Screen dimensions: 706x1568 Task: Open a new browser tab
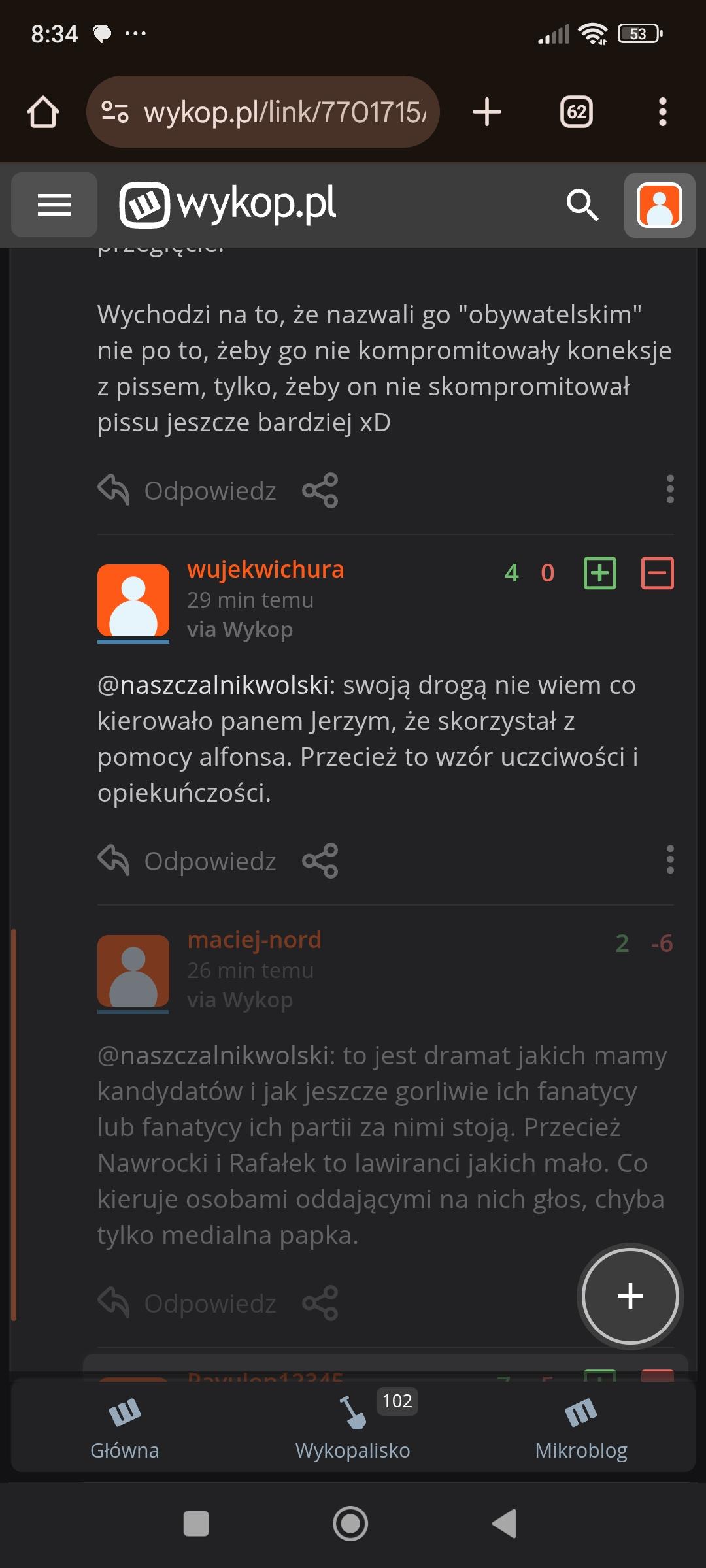pyautogui.click(x=487, y=112)
